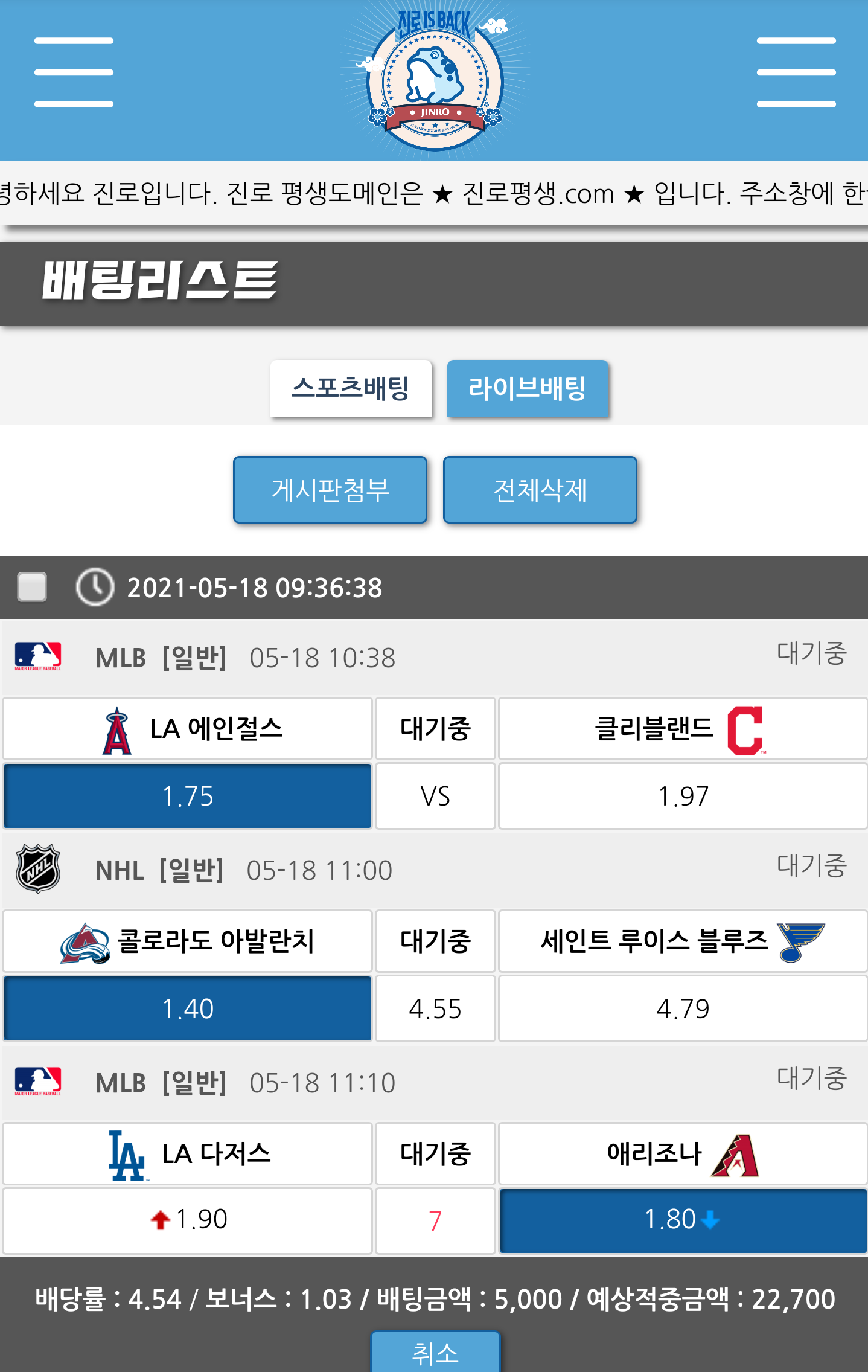Tap the 게시판첨부 button
The image size is (868, 1372).
(x=330, y=490)
